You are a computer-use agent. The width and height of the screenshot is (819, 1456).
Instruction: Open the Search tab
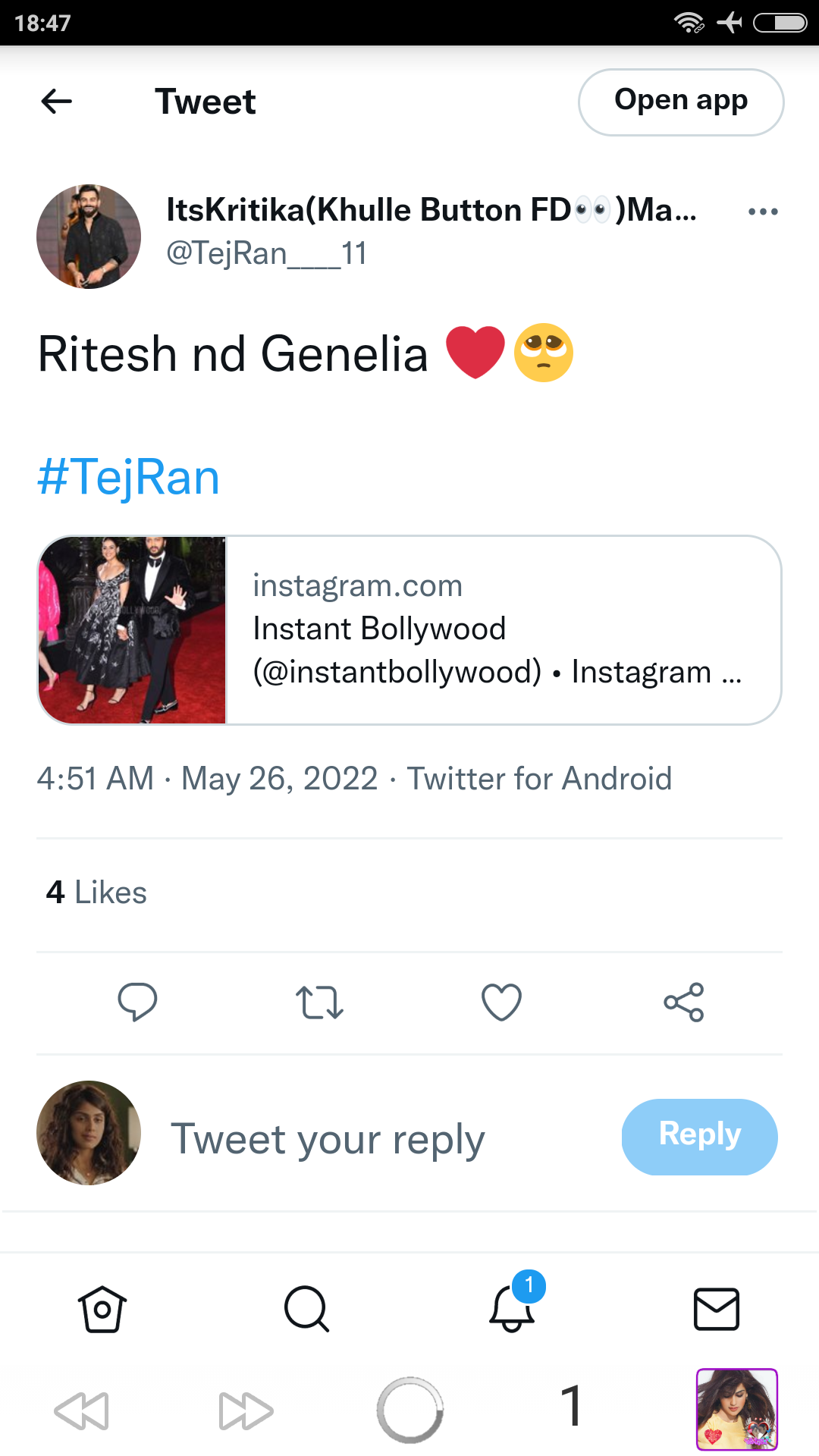tap(306, 1309)
